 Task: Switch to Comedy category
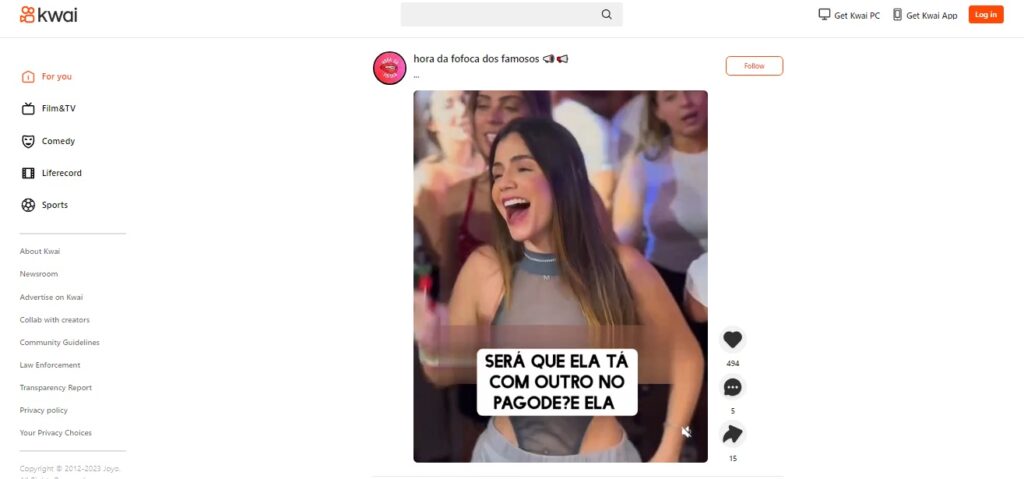(x=58, y=141)
